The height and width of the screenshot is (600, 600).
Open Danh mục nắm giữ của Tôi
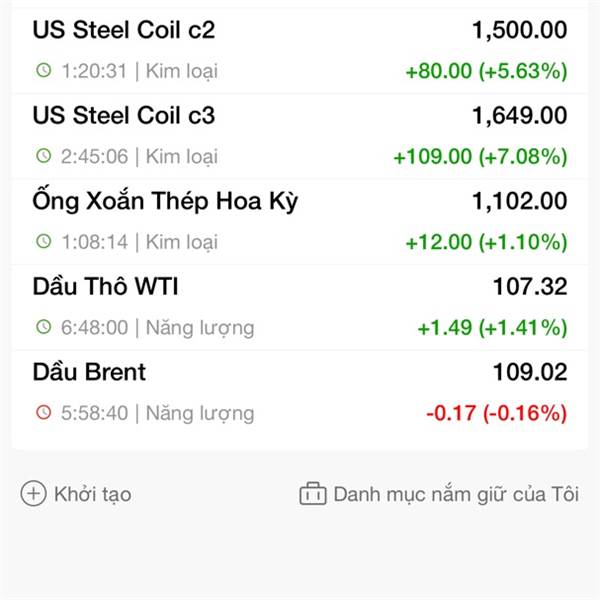point(441,494)
